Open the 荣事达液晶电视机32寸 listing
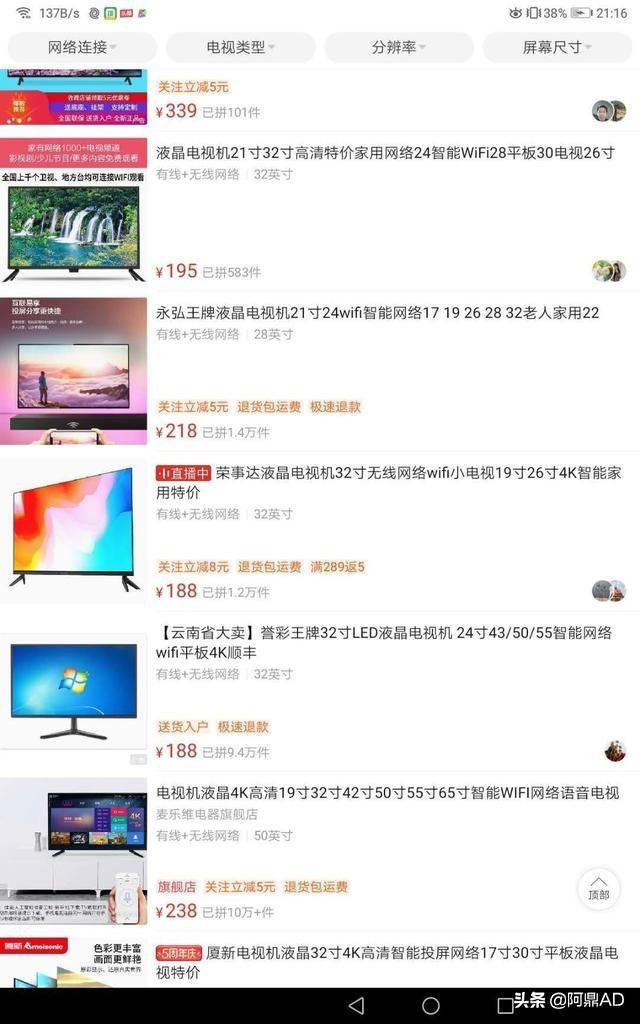640x1024 pixels. click(x=320, y=531)
